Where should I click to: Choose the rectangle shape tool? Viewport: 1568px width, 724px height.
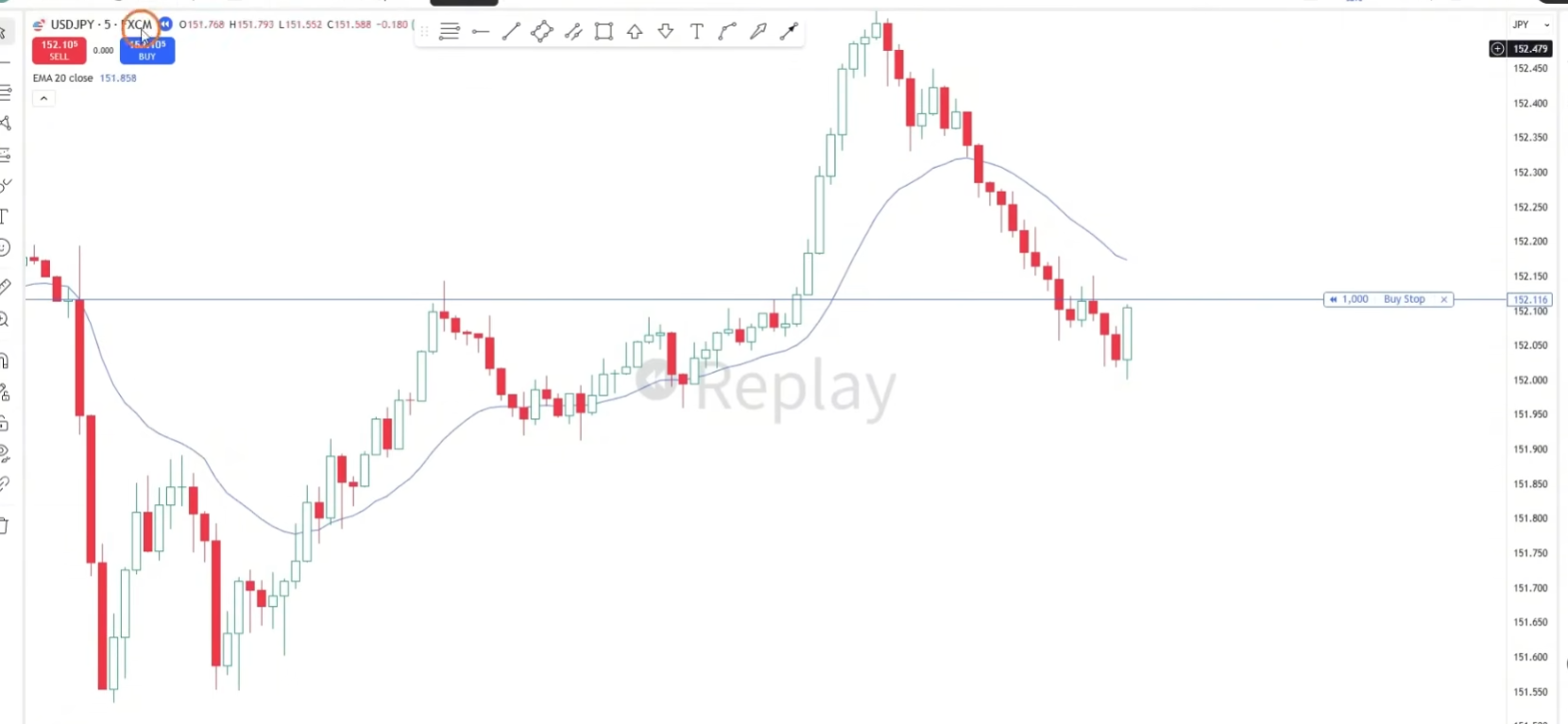(x=604, y=32)
